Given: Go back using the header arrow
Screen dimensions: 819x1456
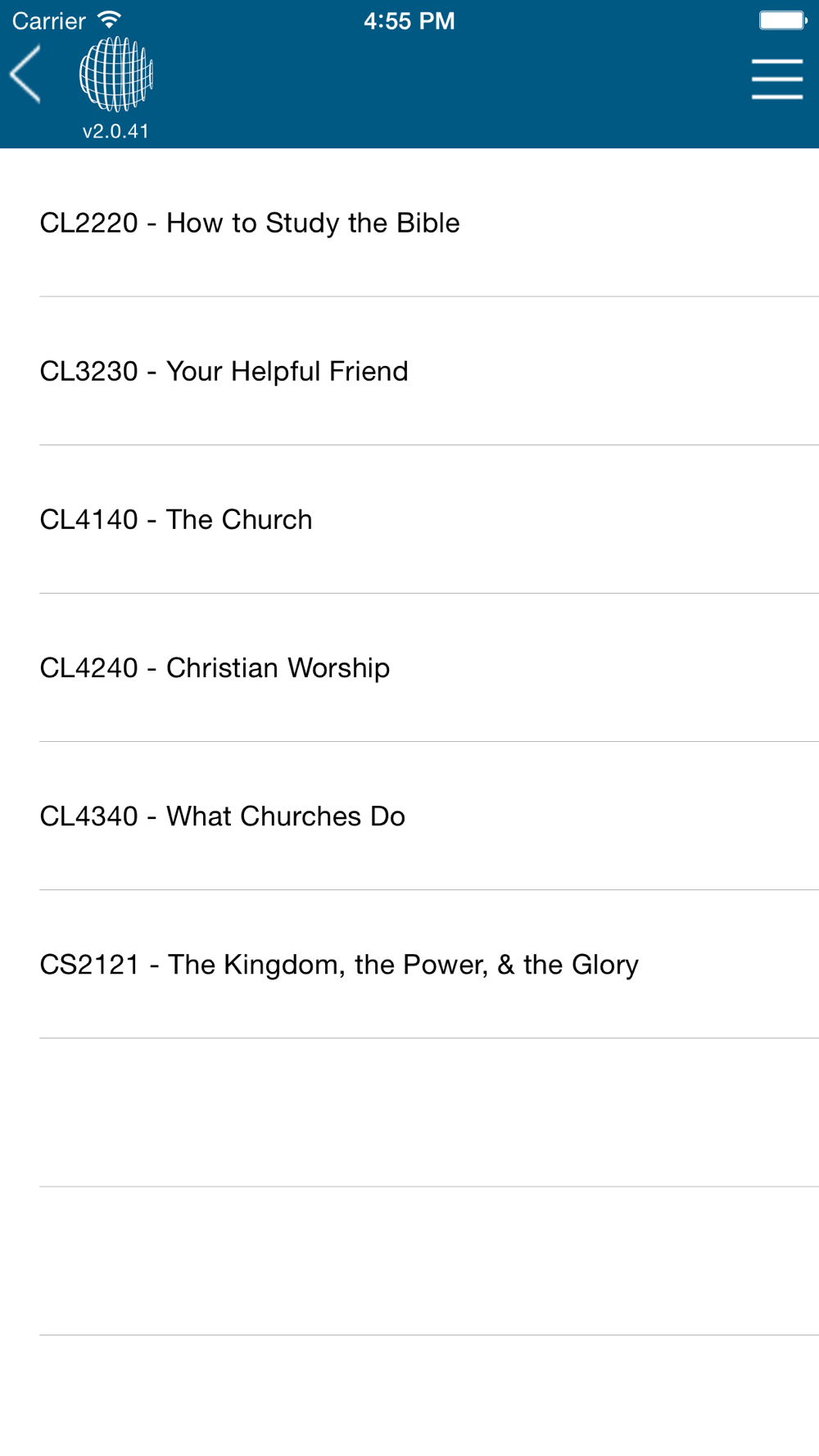Looking at the screenshot, I should [x=25, y=75].
